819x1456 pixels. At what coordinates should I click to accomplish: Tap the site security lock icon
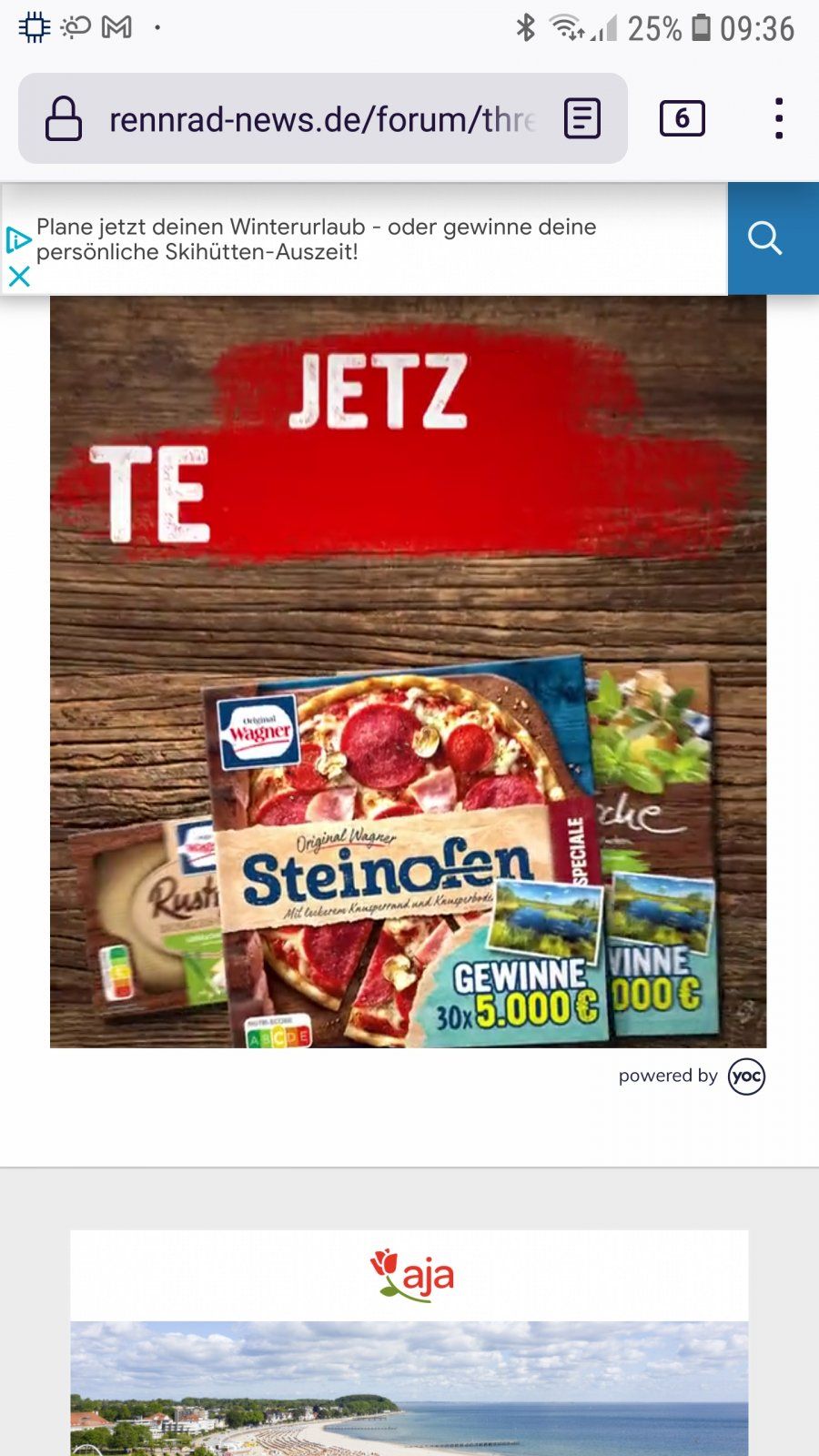coord(64,119)
